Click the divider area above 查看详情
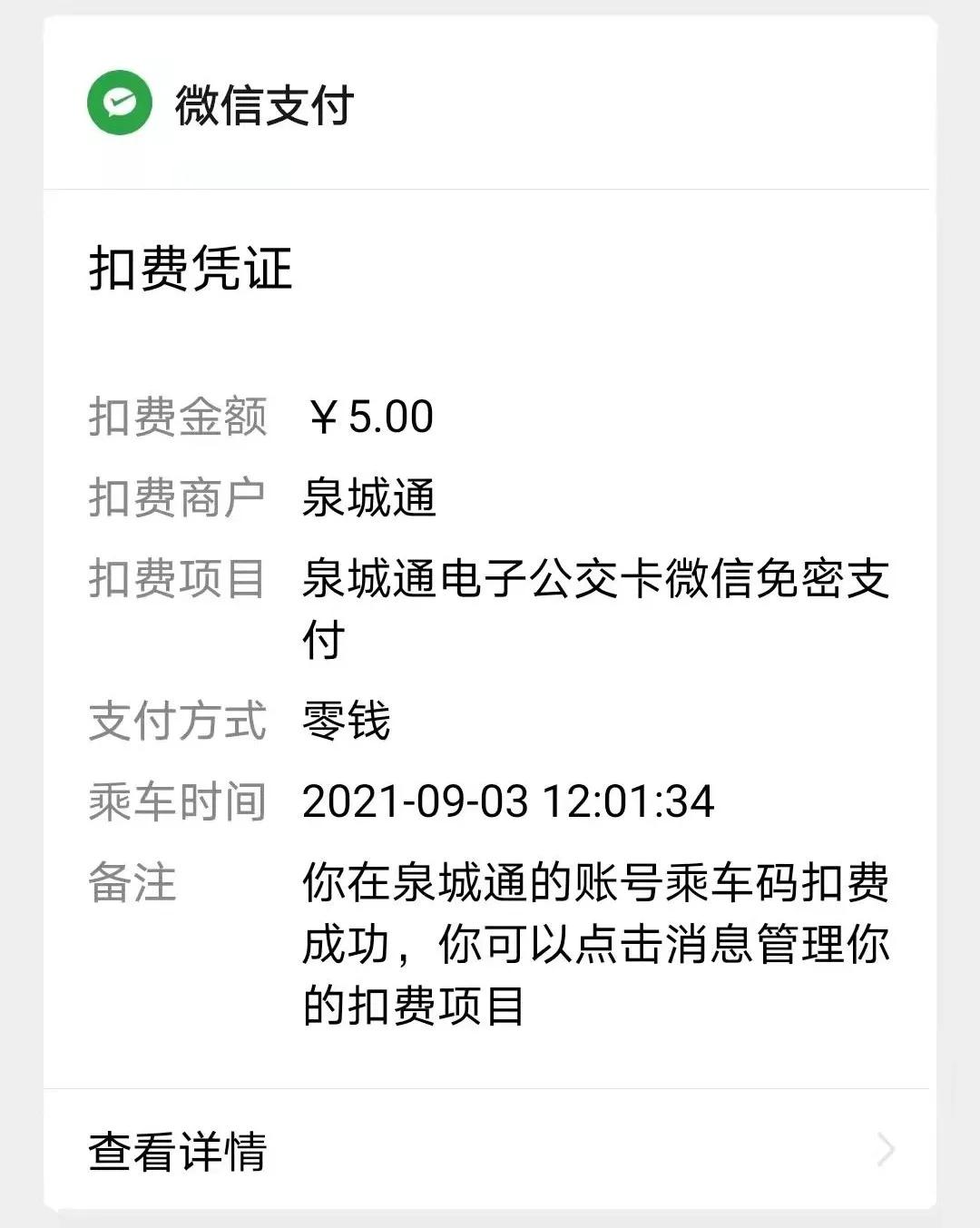This screenshot has width=980, height=1228. (490, 1082)
